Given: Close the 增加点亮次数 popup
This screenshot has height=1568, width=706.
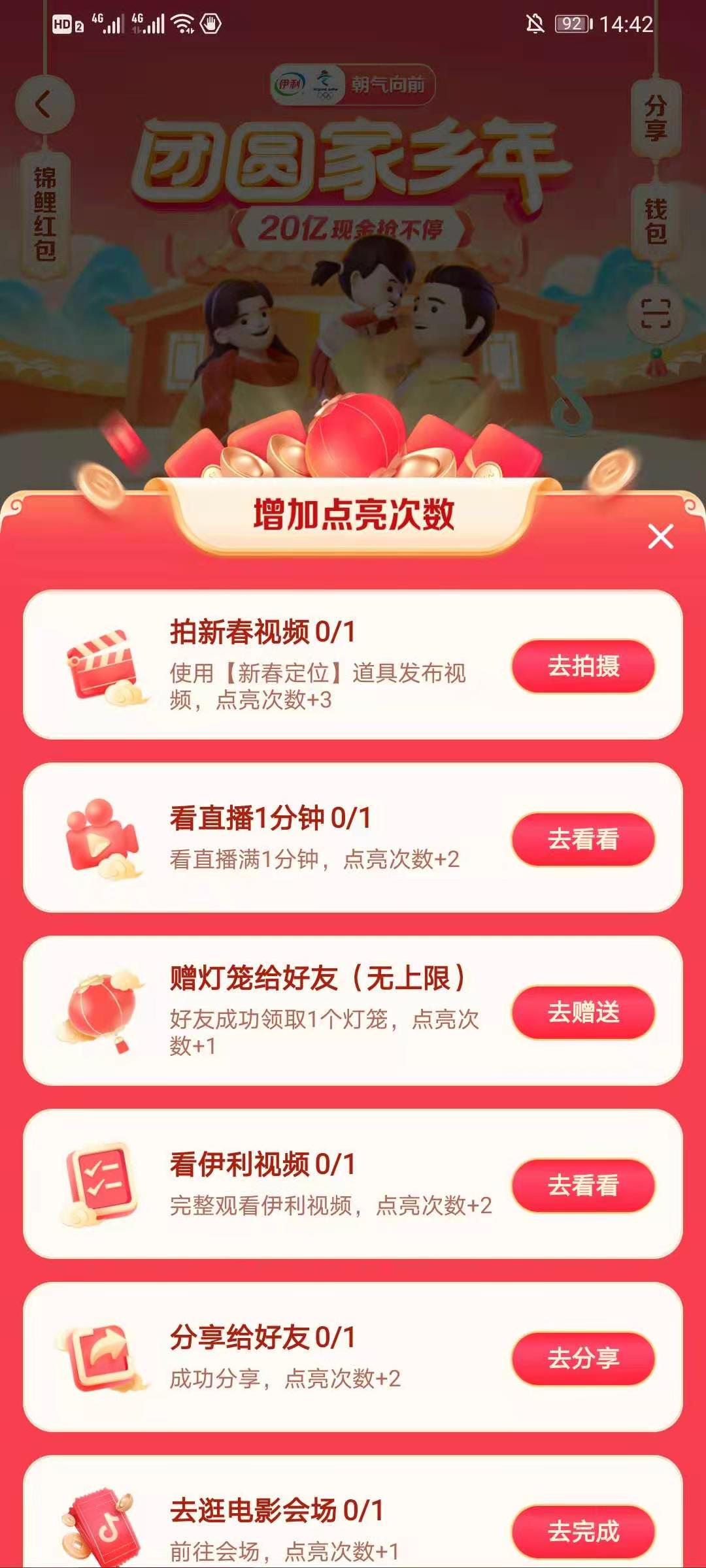Looking at the screenshot, I should pos(660,536).
